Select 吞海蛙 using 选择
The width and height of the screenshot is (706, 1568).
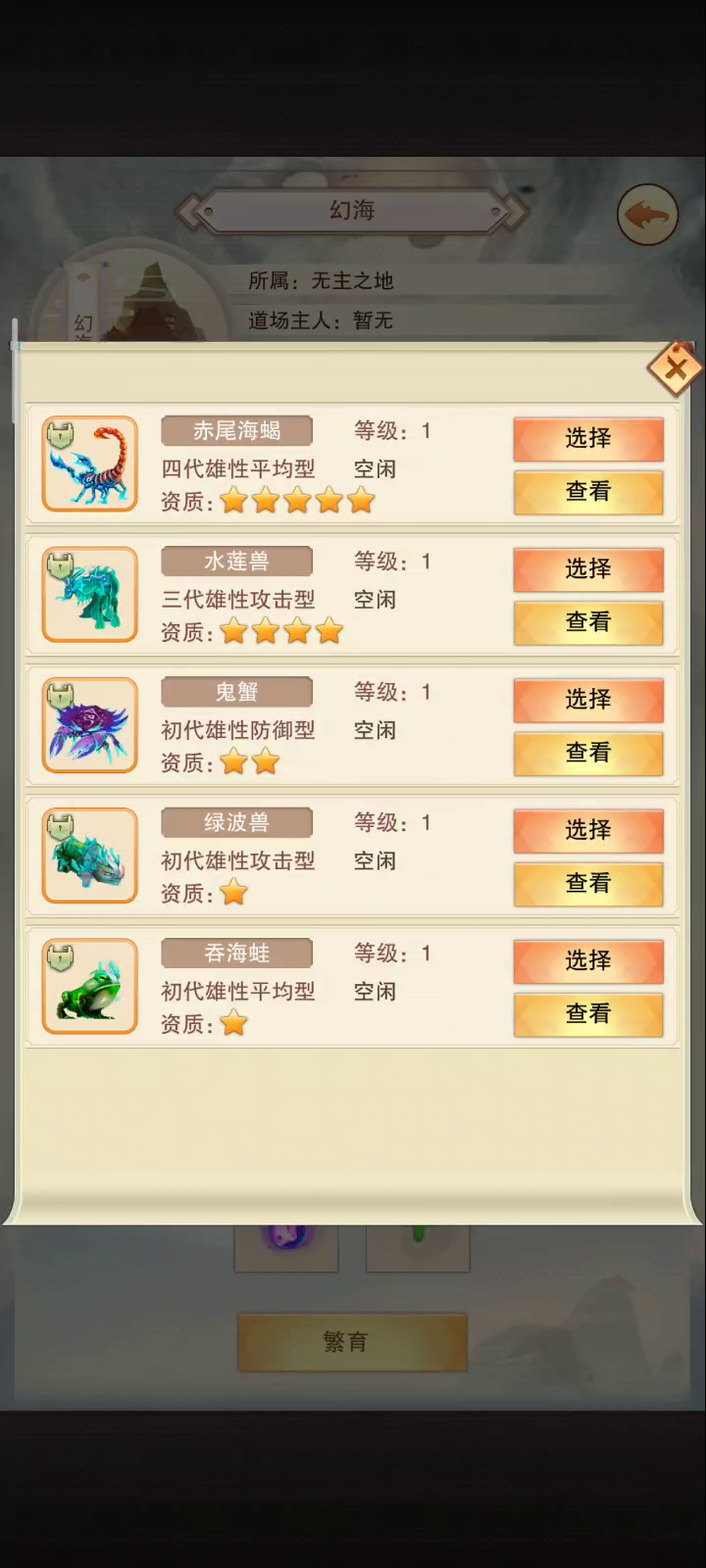(x=588, y=959)
